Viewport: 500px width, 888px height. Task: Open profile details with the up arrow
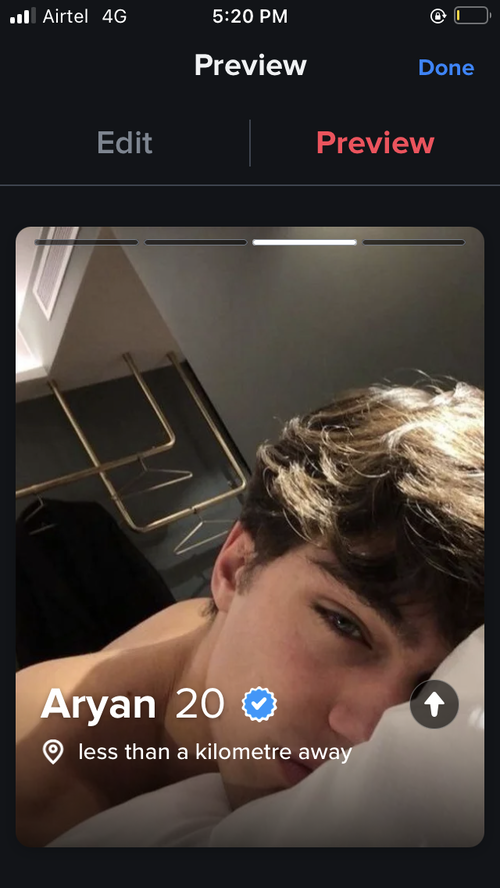pos(434,704)
